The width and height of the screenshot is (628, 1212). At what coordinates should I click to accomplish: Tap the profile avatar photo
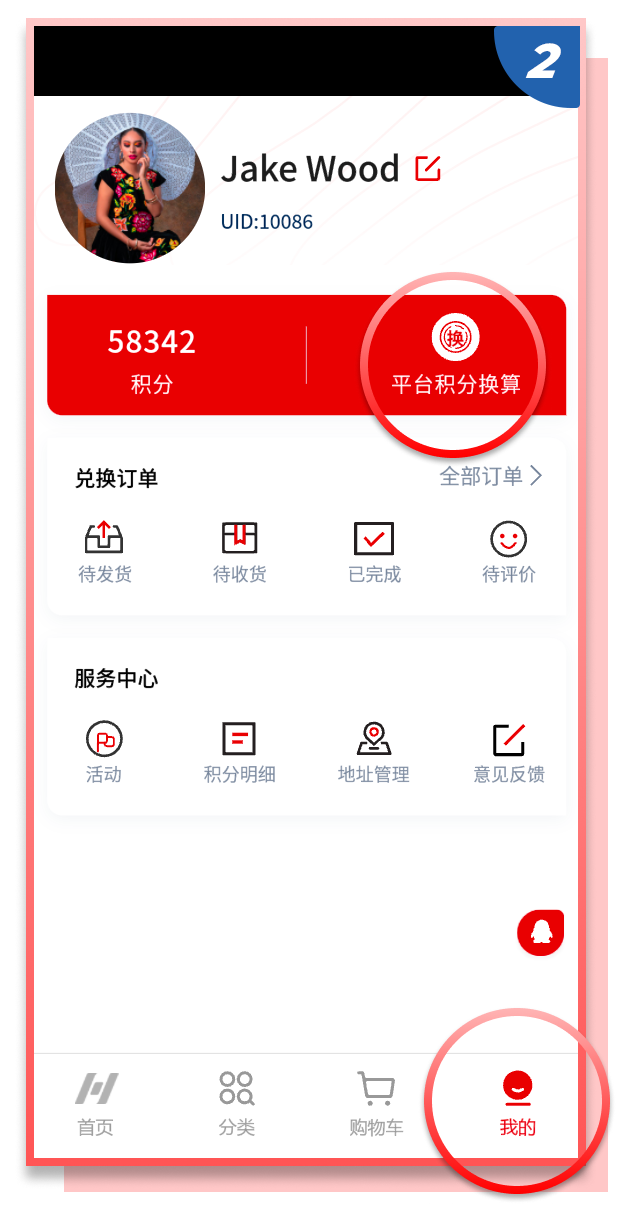click(x=130, y=188)
